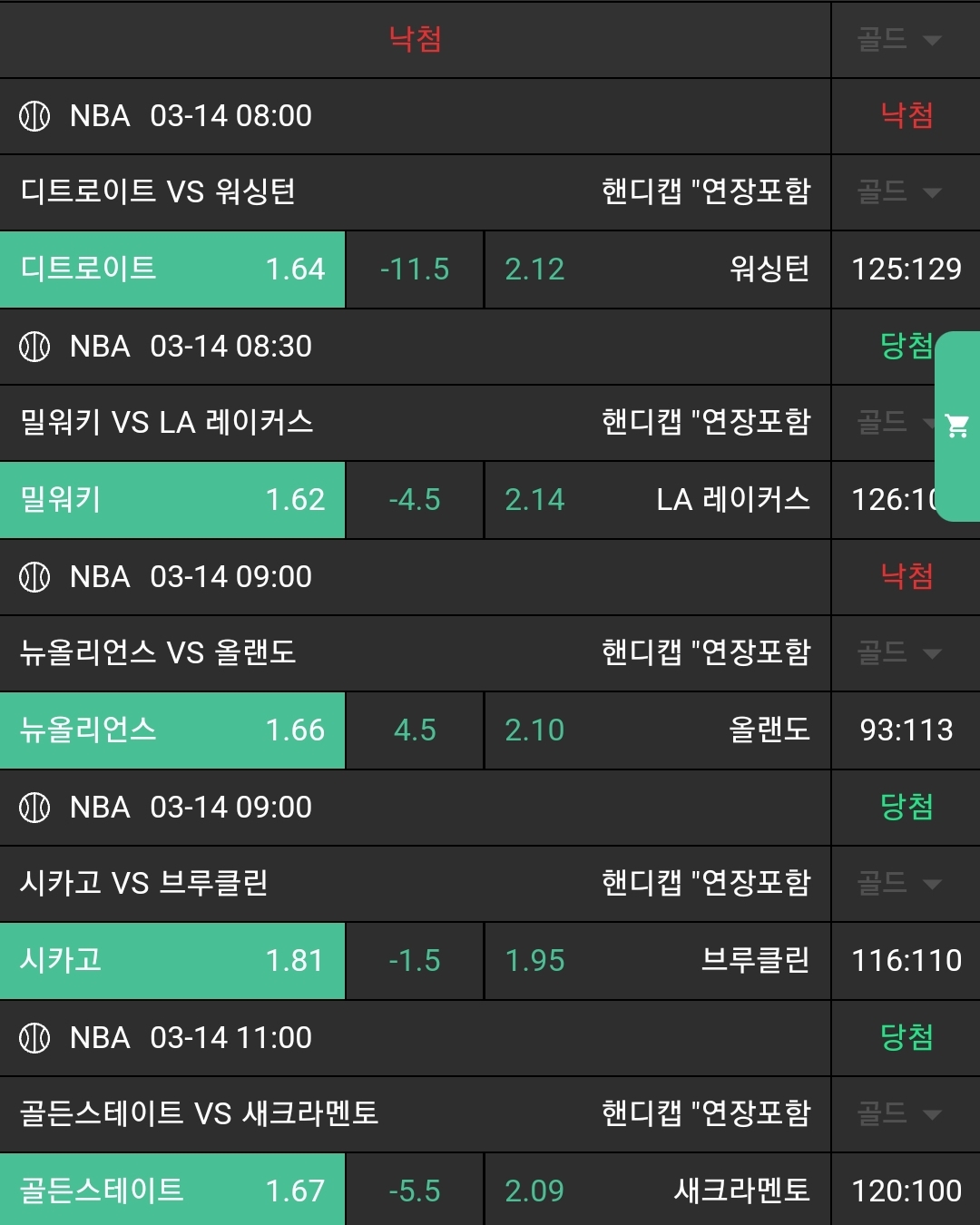980x1225 pixels.
Task: Tap the 골드 dropdown for 골든스테이트 VS 새크라멘토
Action: click(x=900, y=1114)
